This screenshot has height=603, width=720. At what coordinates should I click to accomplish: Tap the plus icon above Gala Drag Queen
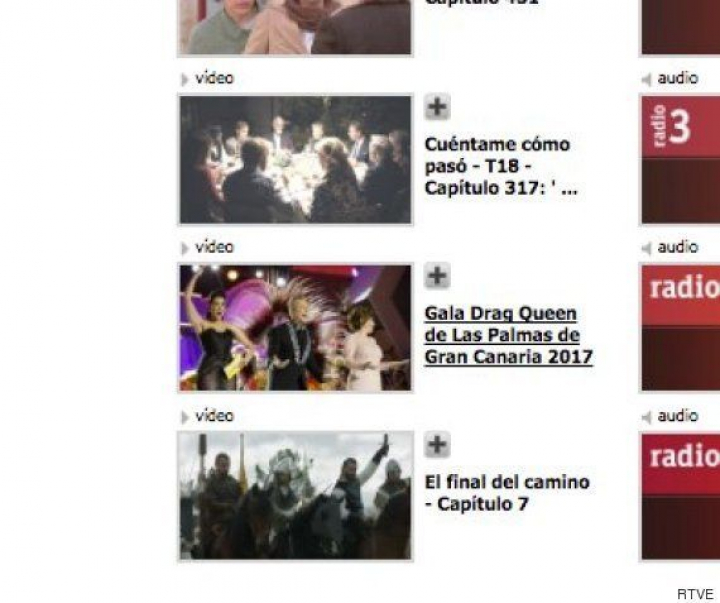pos(437,276)
